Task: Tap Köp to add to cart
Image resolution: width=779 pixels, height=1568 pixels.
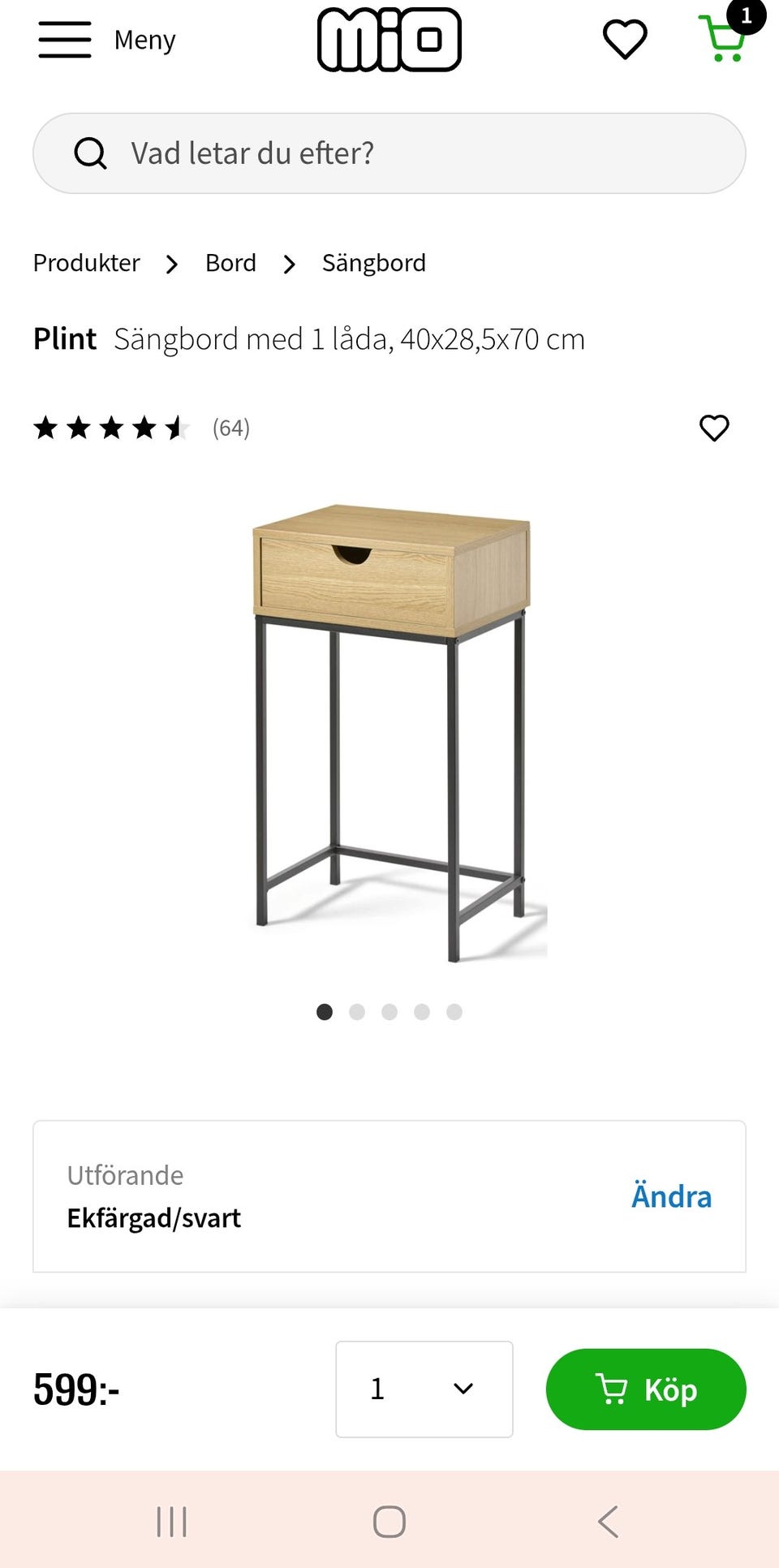Action: [x=645, y=1389]
